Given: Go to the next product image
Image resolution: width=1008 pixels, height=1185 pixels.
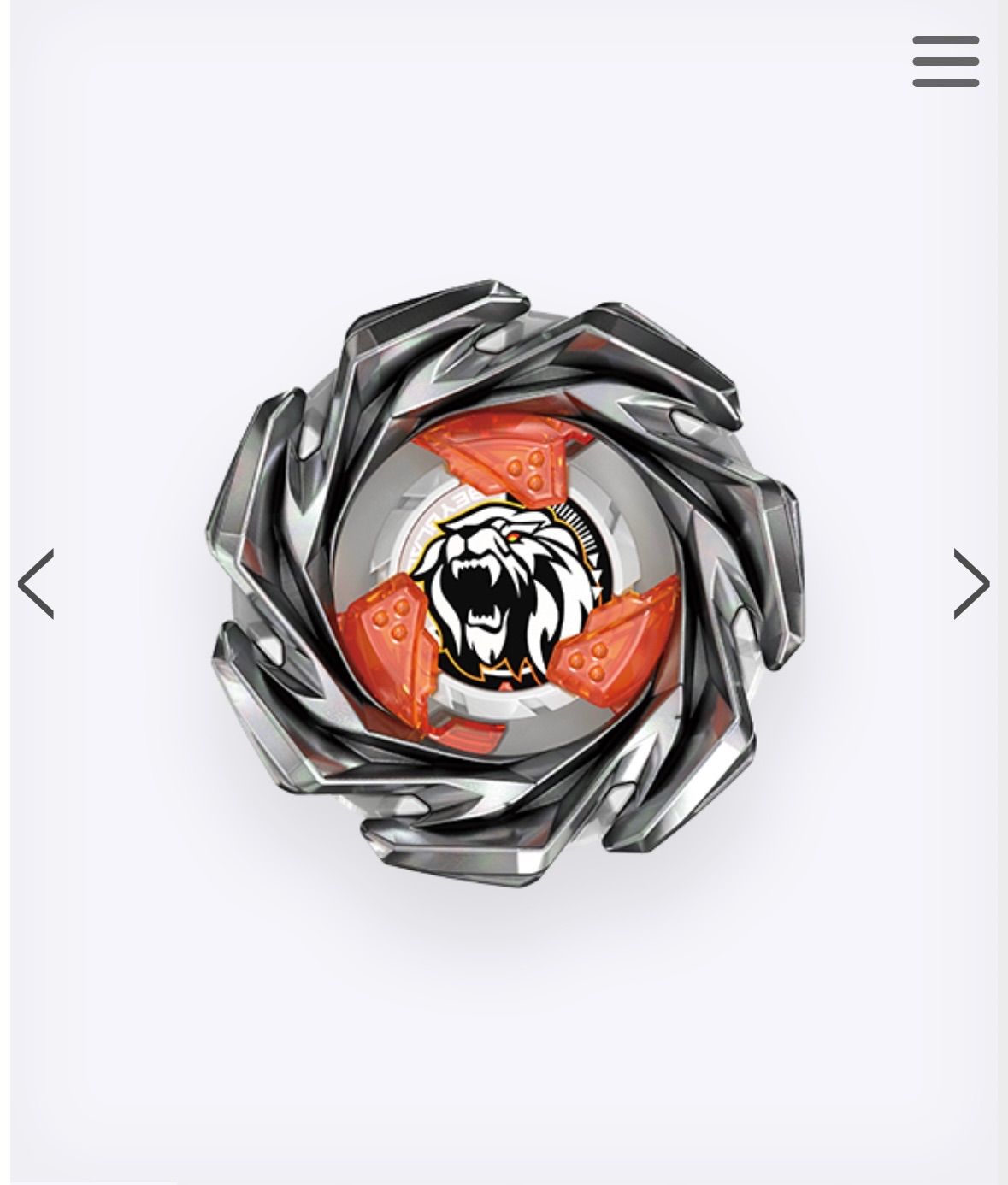Looking at the screenshot, I should pos(970,584).
